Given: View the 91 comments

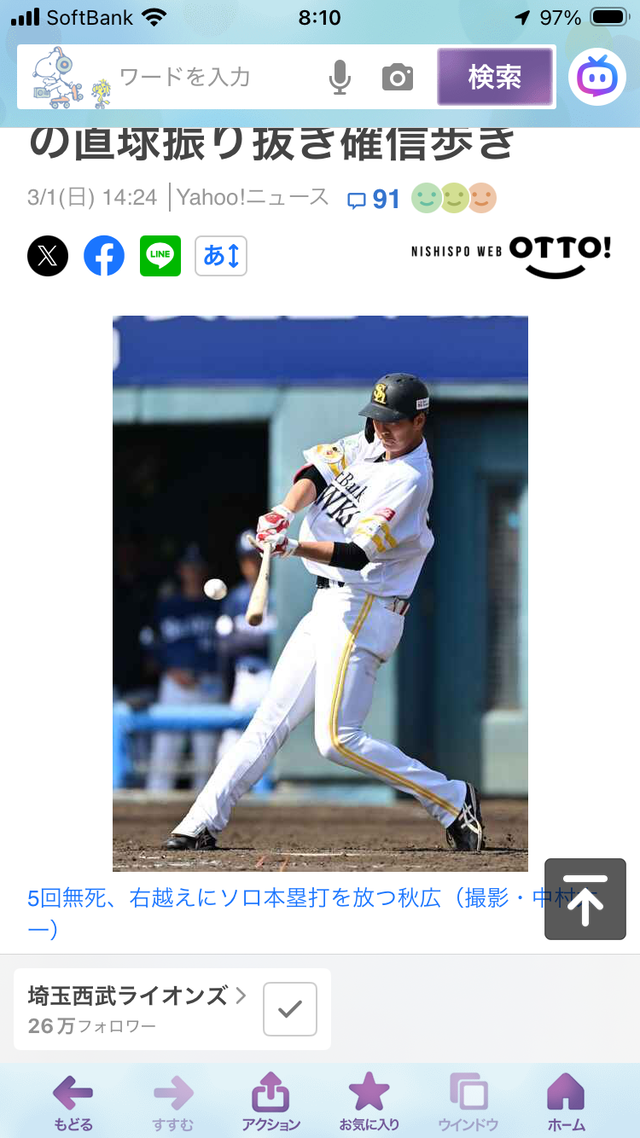Looking at the screenshot, I should pyautogui.click(x=374, y=199).
